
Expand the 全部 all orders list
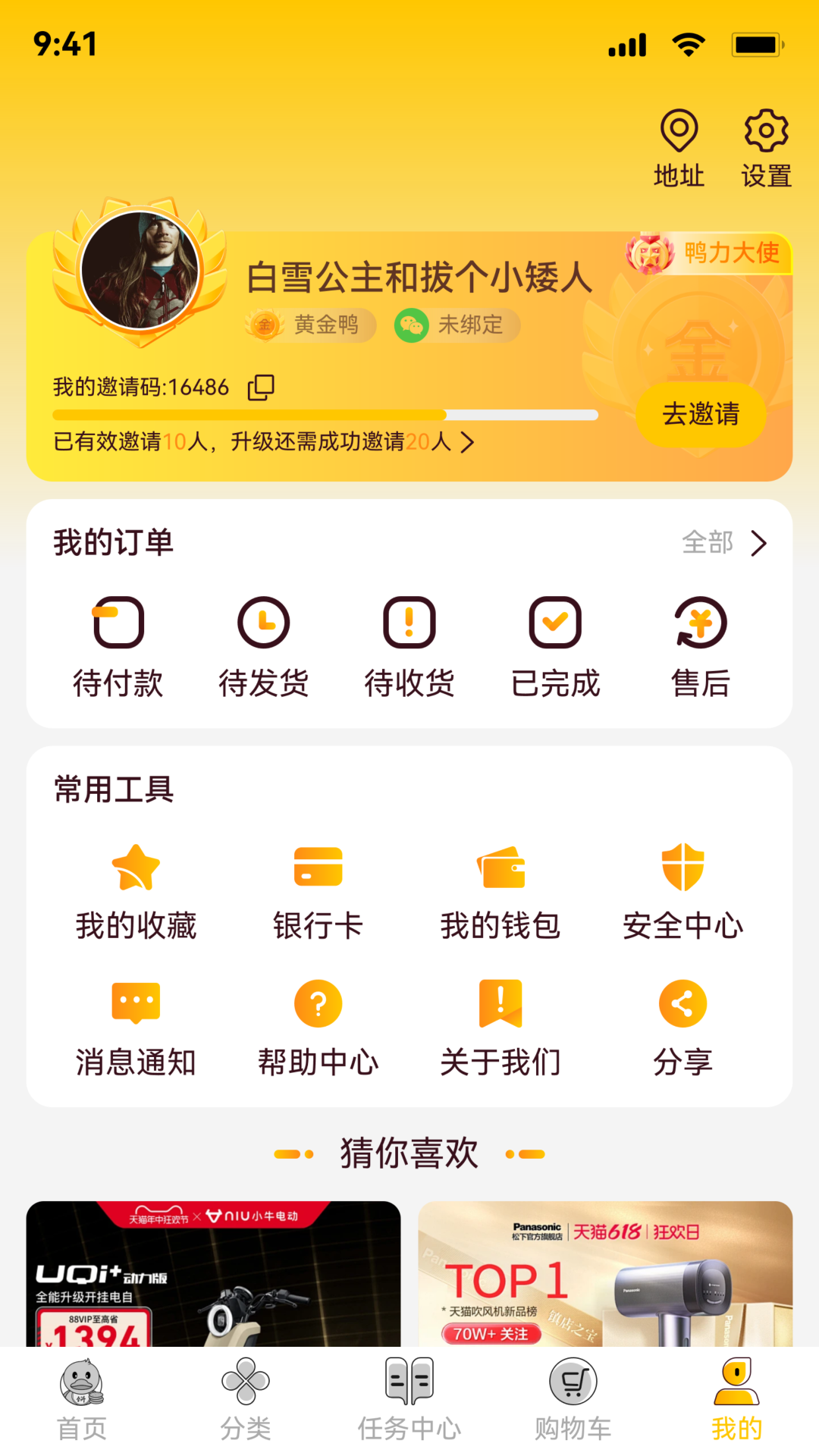(724, 543)
